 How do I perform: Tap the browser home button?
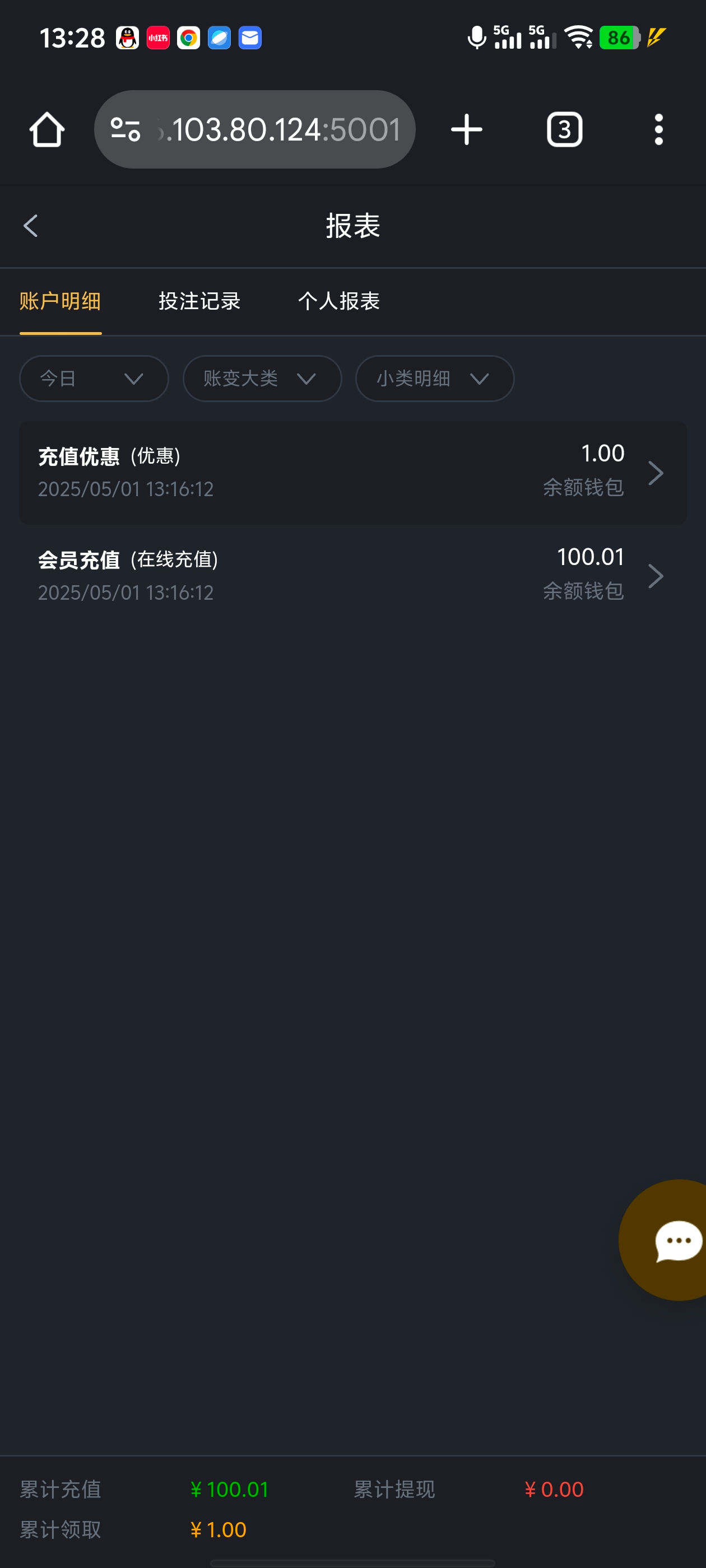tap(47, 130)
